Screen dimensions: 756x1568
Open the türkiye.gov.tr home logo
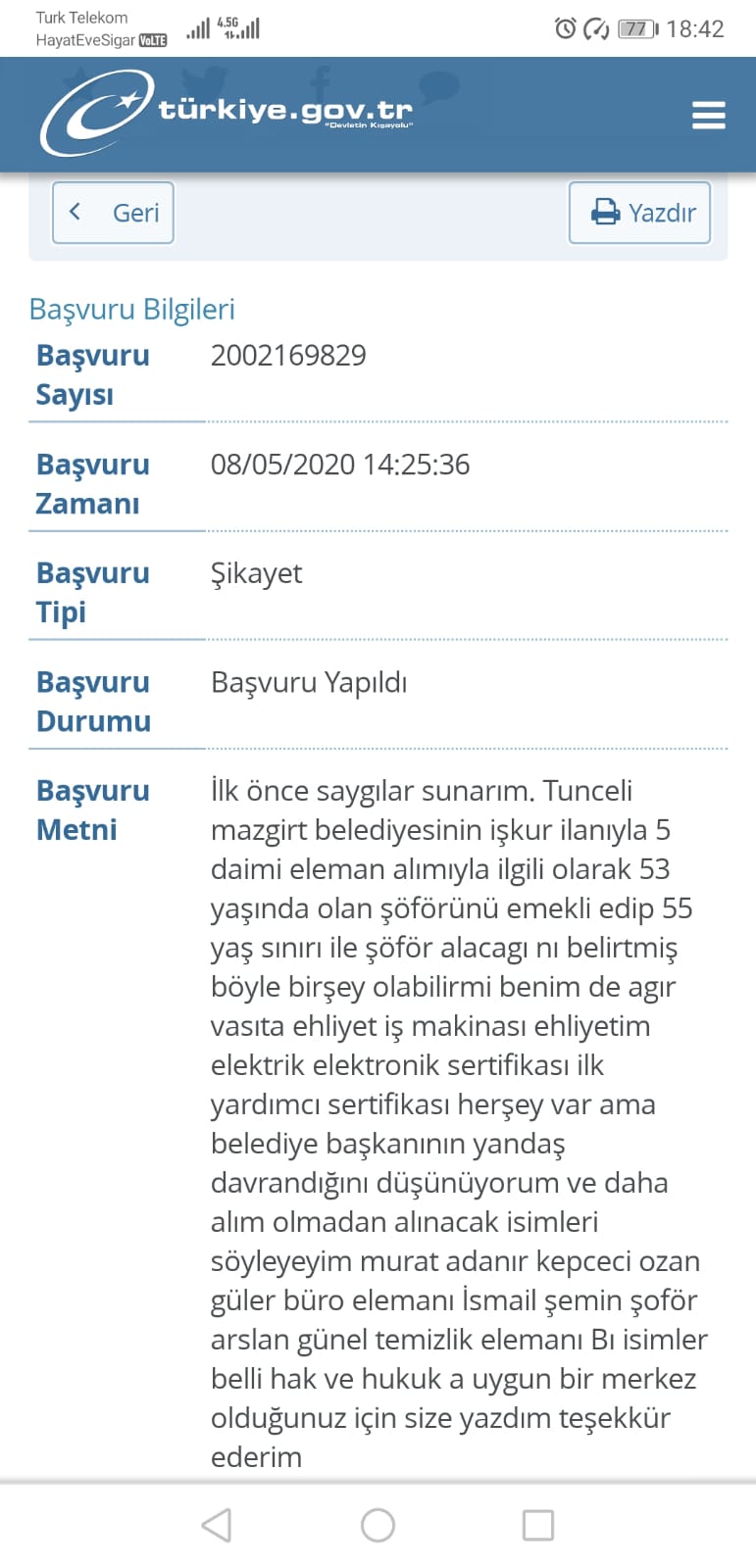click(226, 114)
